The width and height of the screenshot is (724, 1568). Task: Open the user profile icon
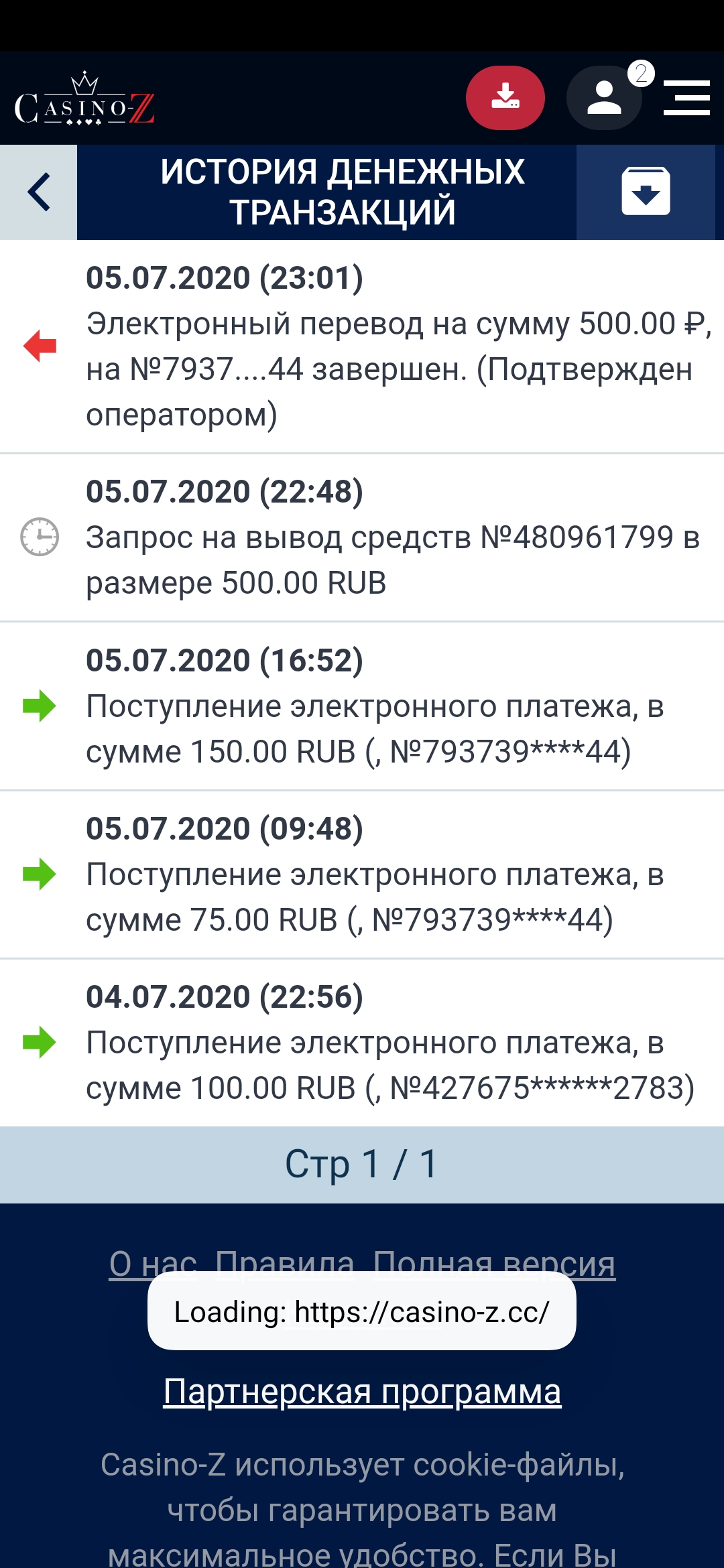tap(604, 98)
